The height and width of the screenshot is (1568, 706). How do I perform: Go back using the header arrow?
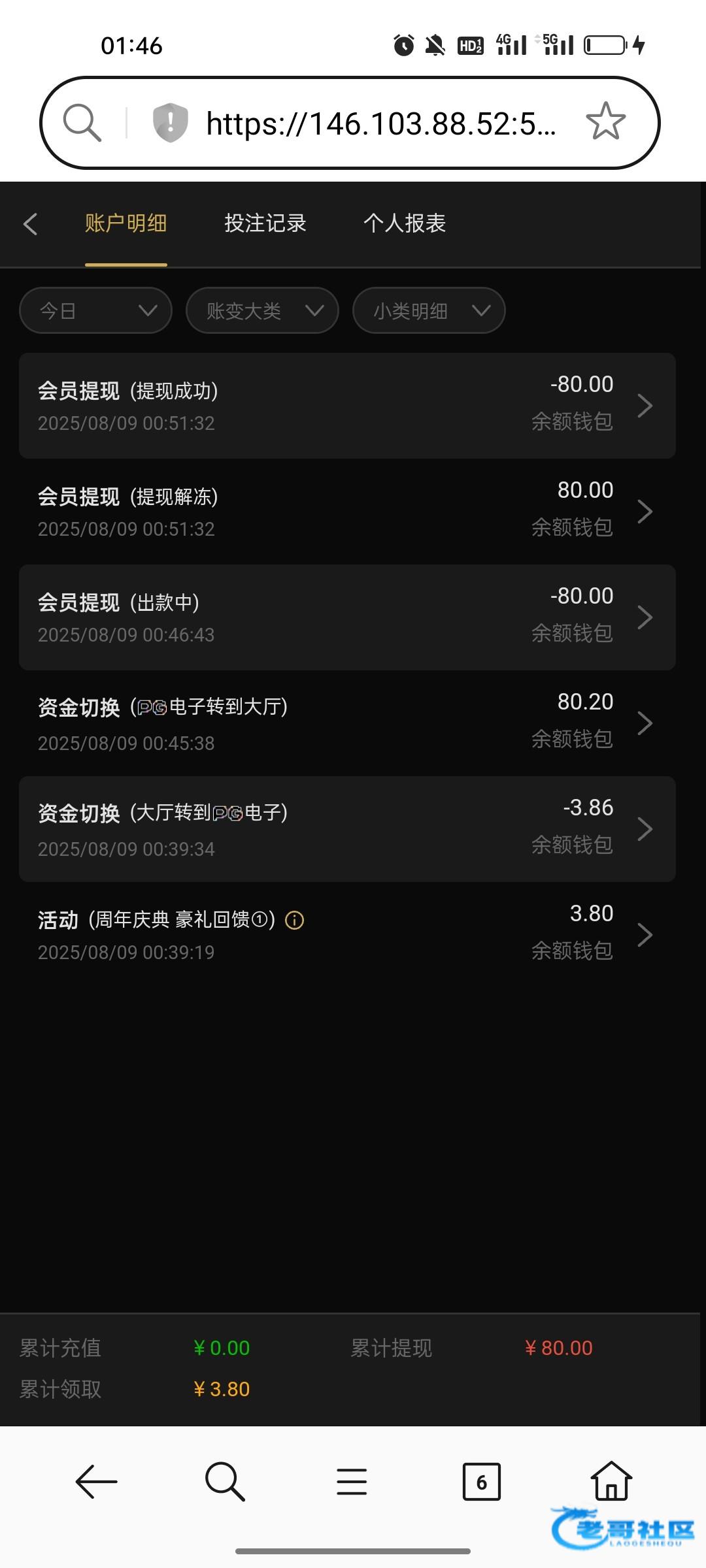30,224
